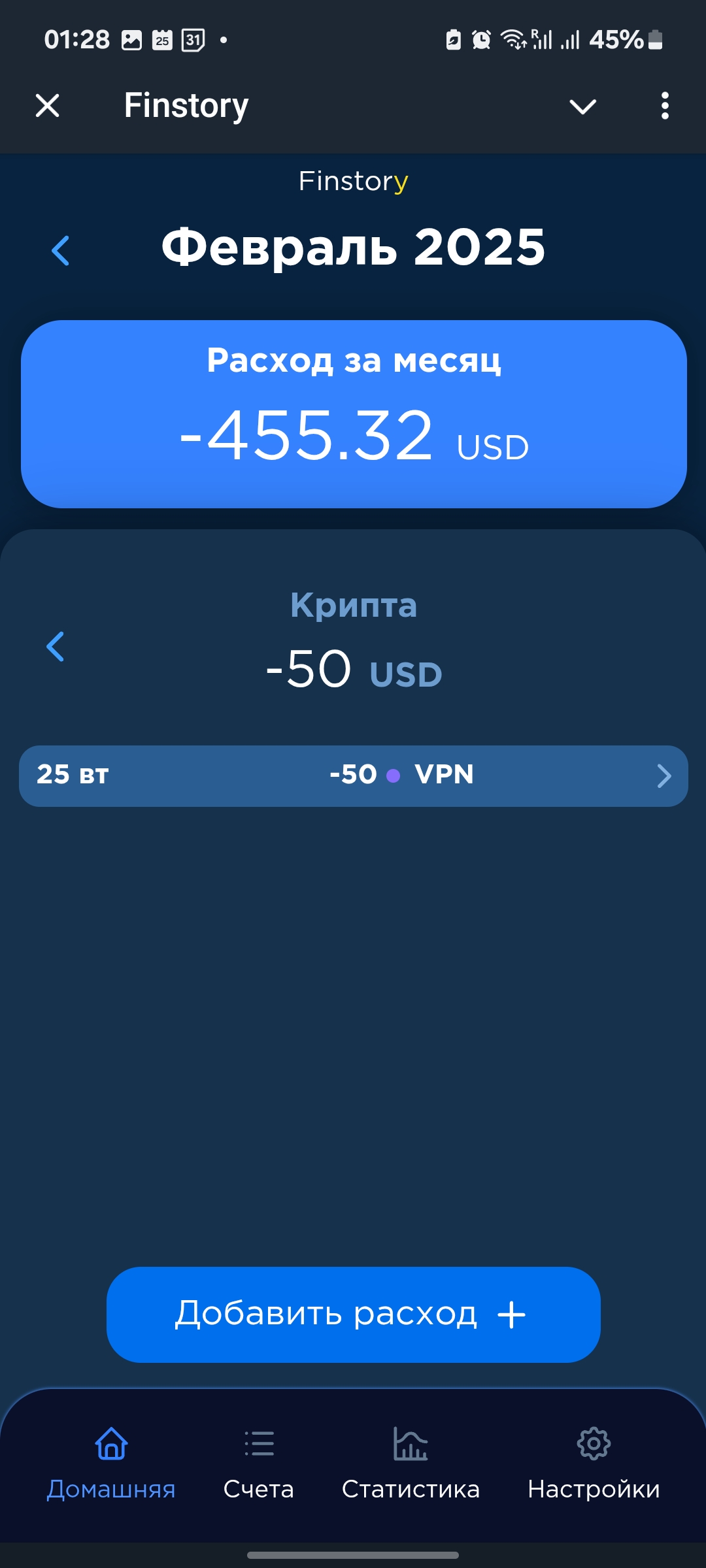
Task: Expand the VPN transaction details chevron
Action: [665, 776]
